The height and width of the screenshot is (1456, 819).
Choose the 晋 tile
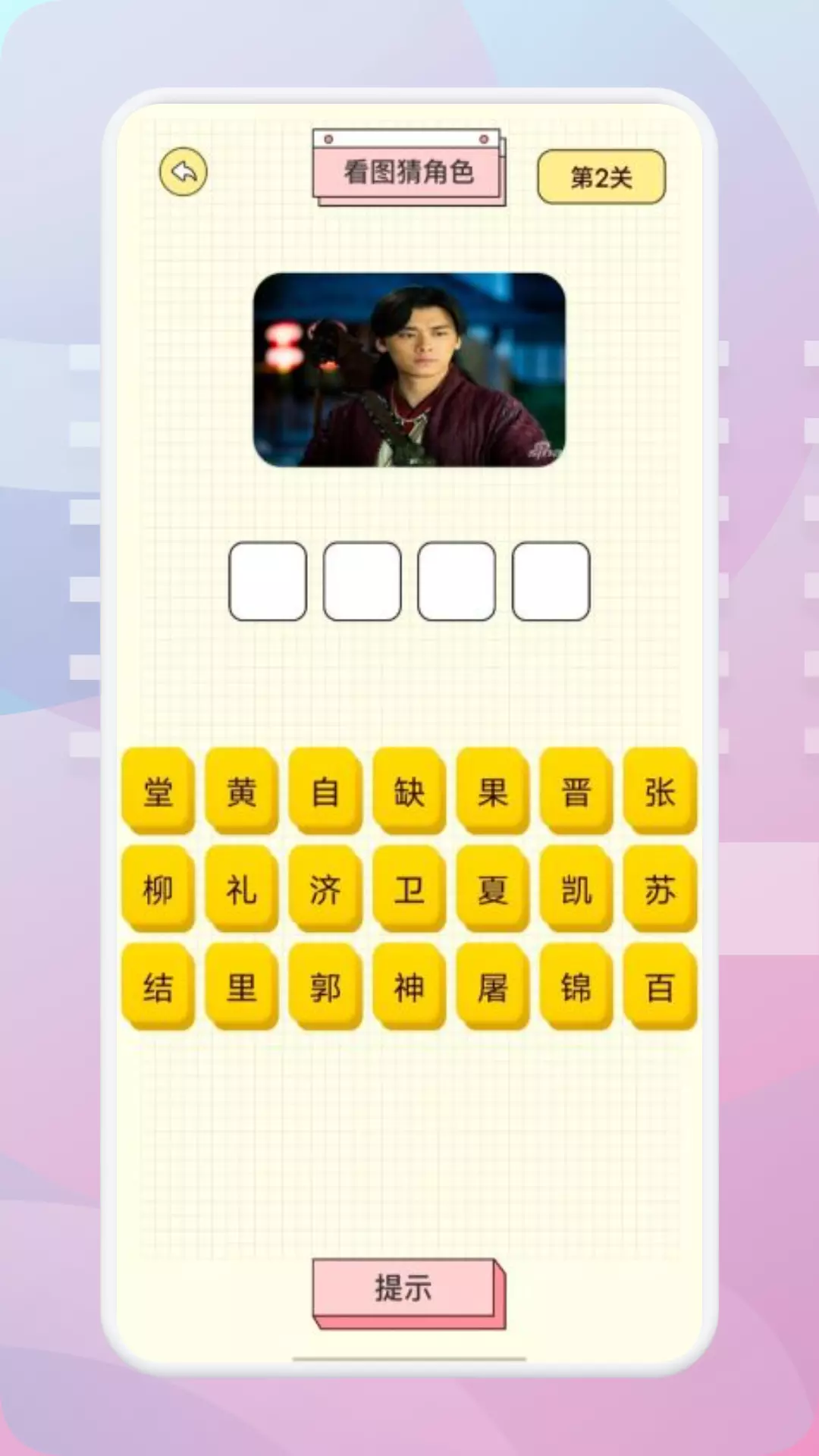tap(576, 791)
